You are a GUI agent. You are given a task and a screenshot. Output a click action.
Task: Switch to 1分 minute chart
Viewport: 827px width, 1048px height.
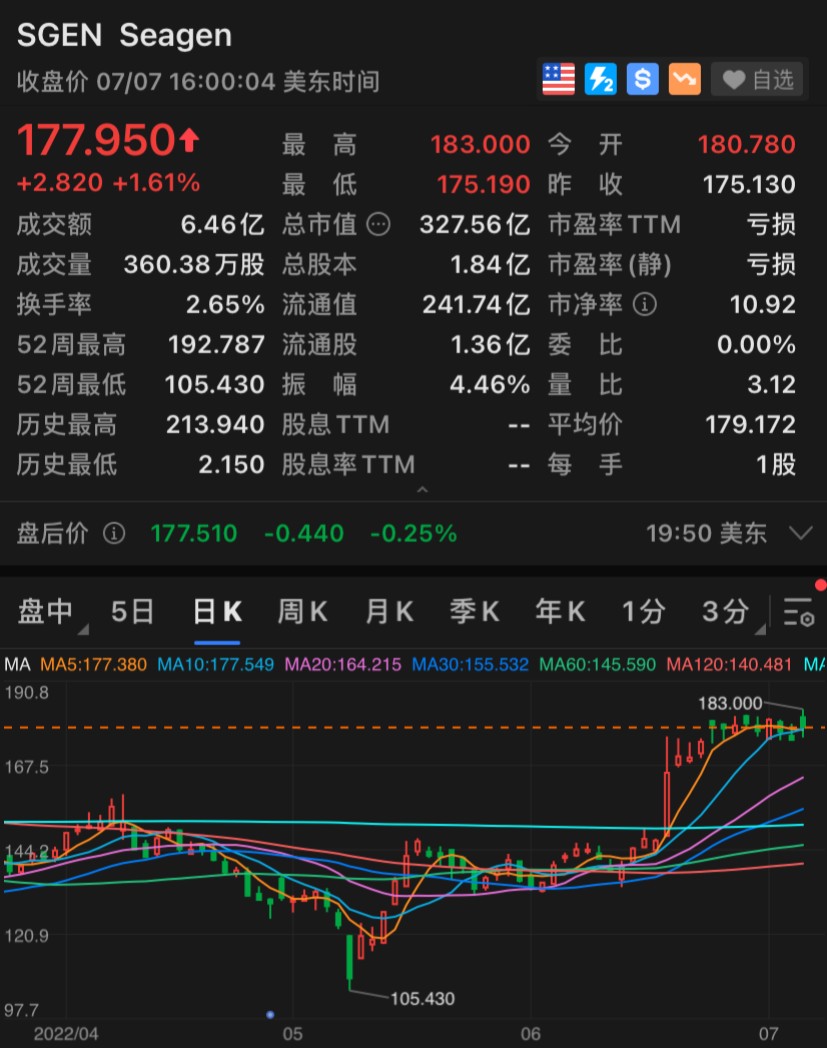point(643,611)
